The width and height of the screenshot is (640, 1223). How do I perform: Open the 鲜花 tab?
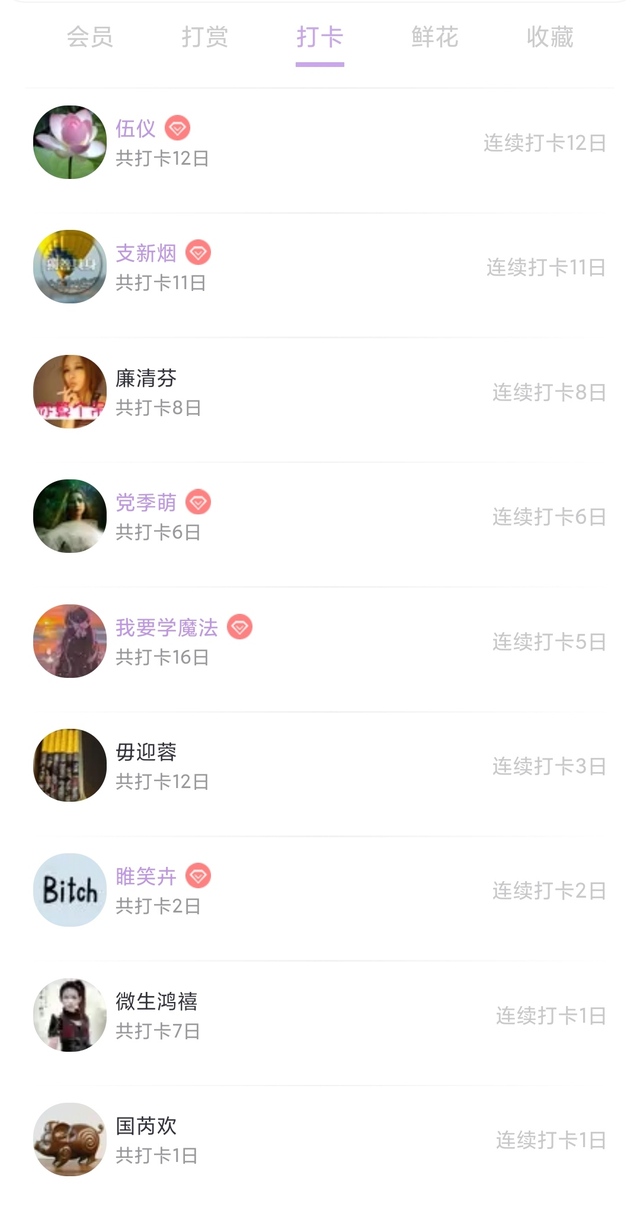pyautogui.click(x=435, y=38)
